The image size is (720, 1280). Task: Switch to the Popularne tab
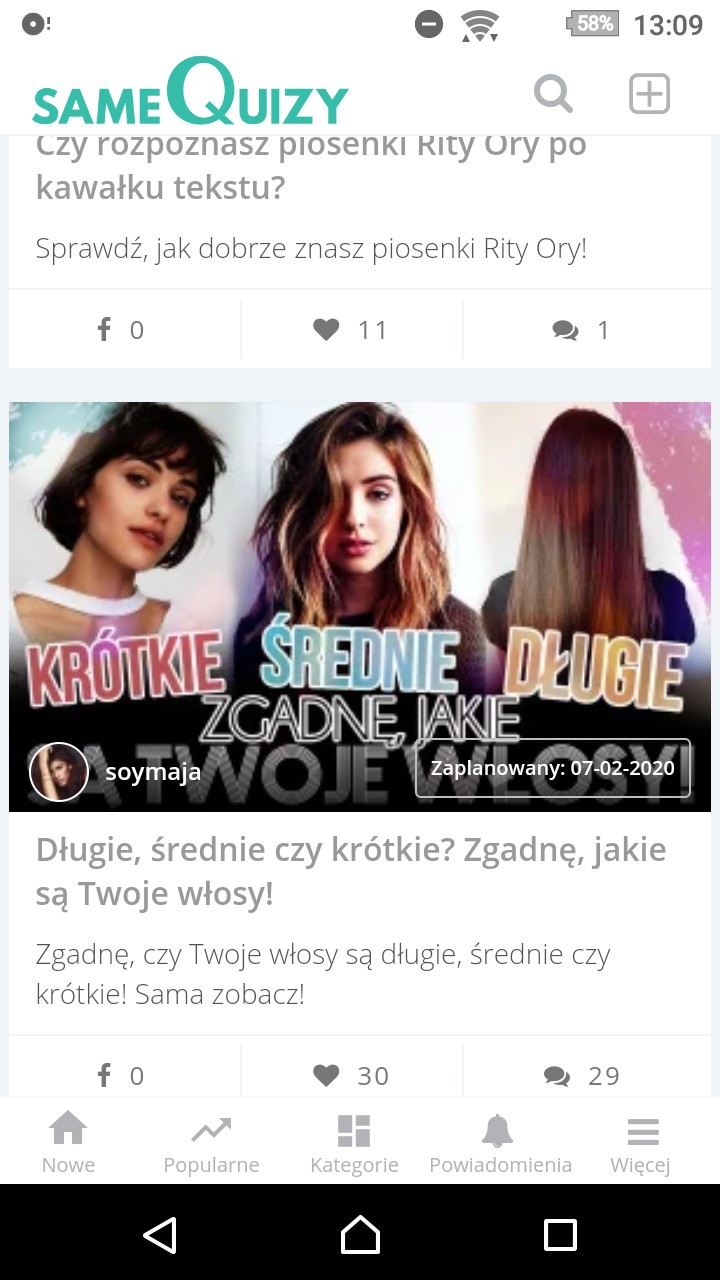click(211, 1143)
